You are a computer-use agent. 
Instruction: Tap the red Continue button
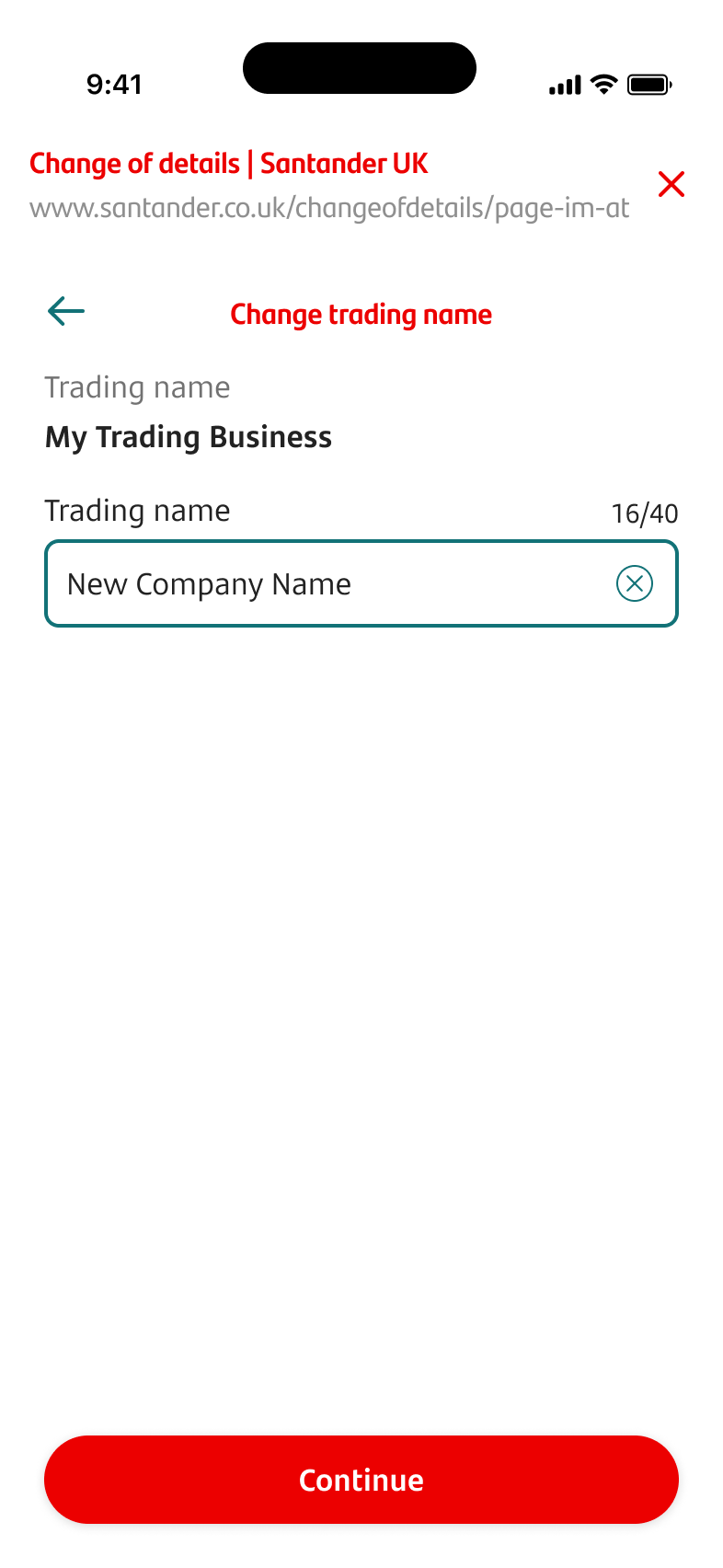[x=361, y=1479]
